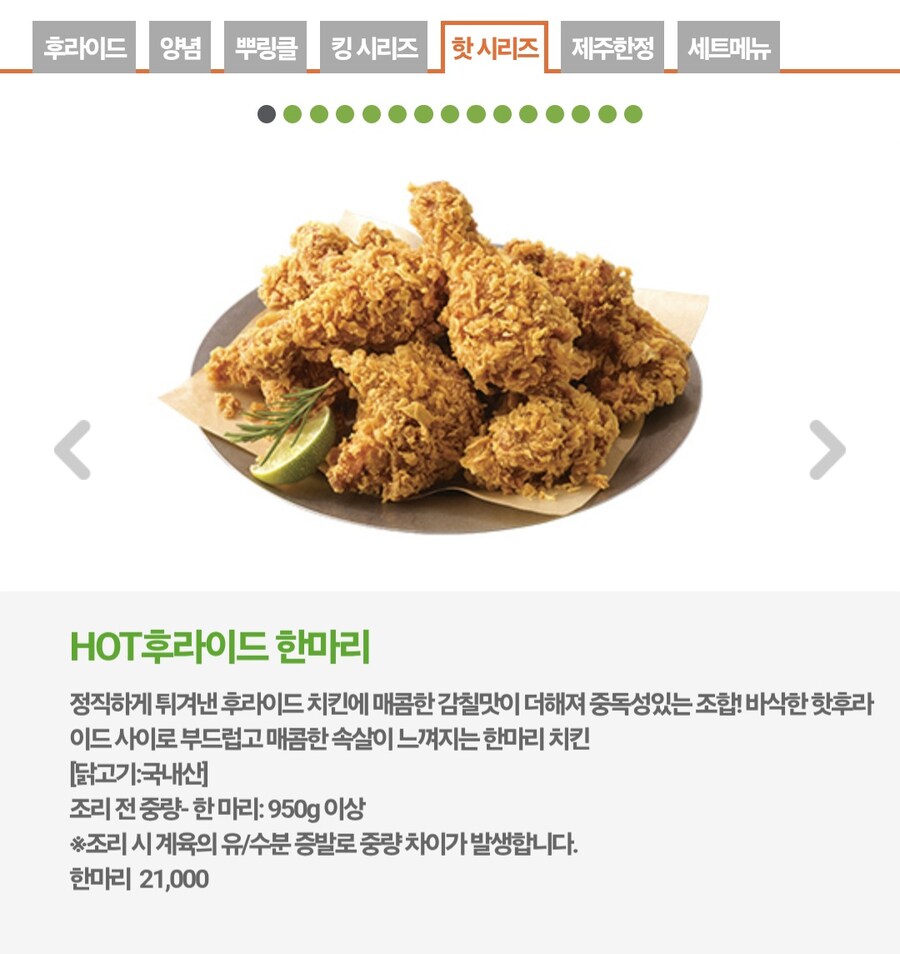Select the first dark carousel dot
The height and width of the screenshot is (954, 900).
(x=264, y=114)
